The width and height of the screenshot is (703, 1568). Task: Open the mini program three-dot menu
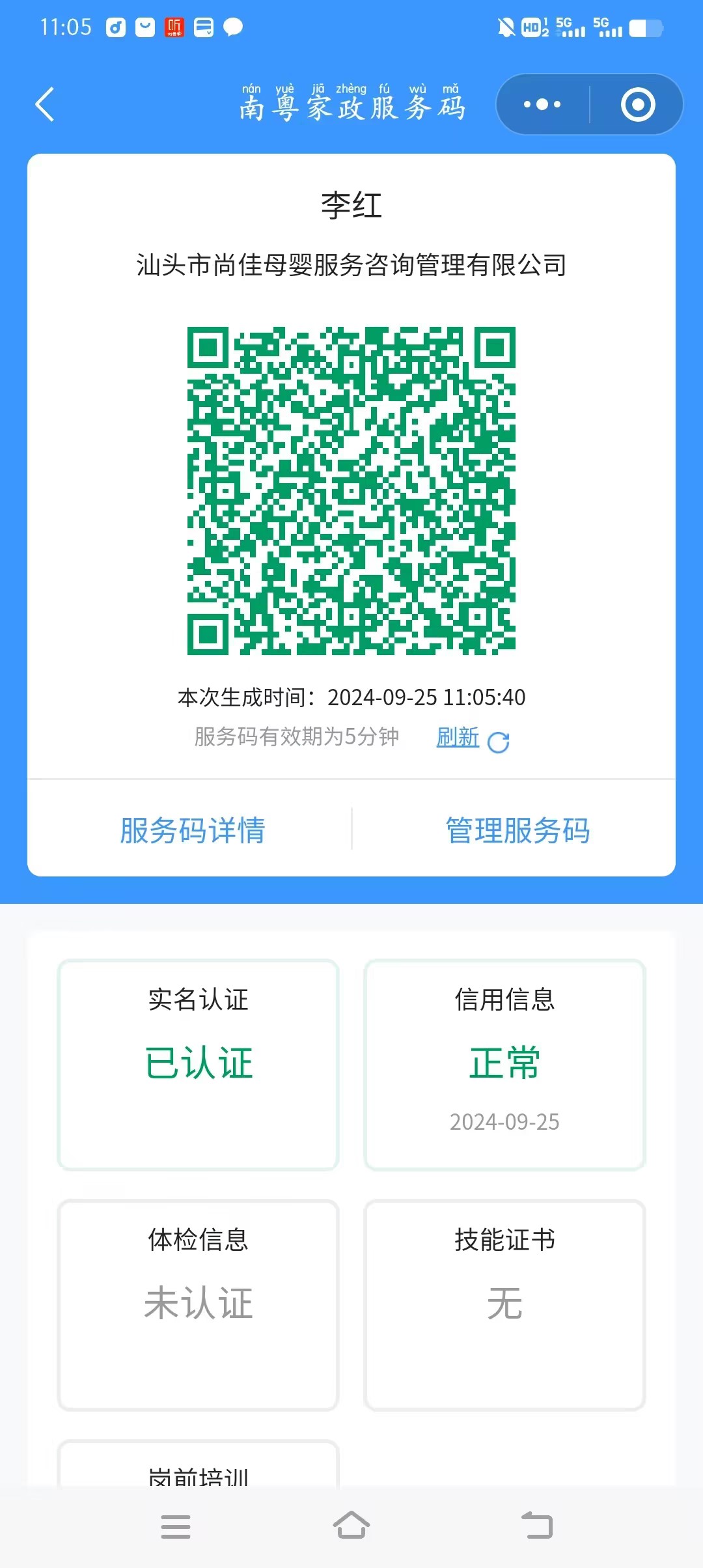pos(542,105)
